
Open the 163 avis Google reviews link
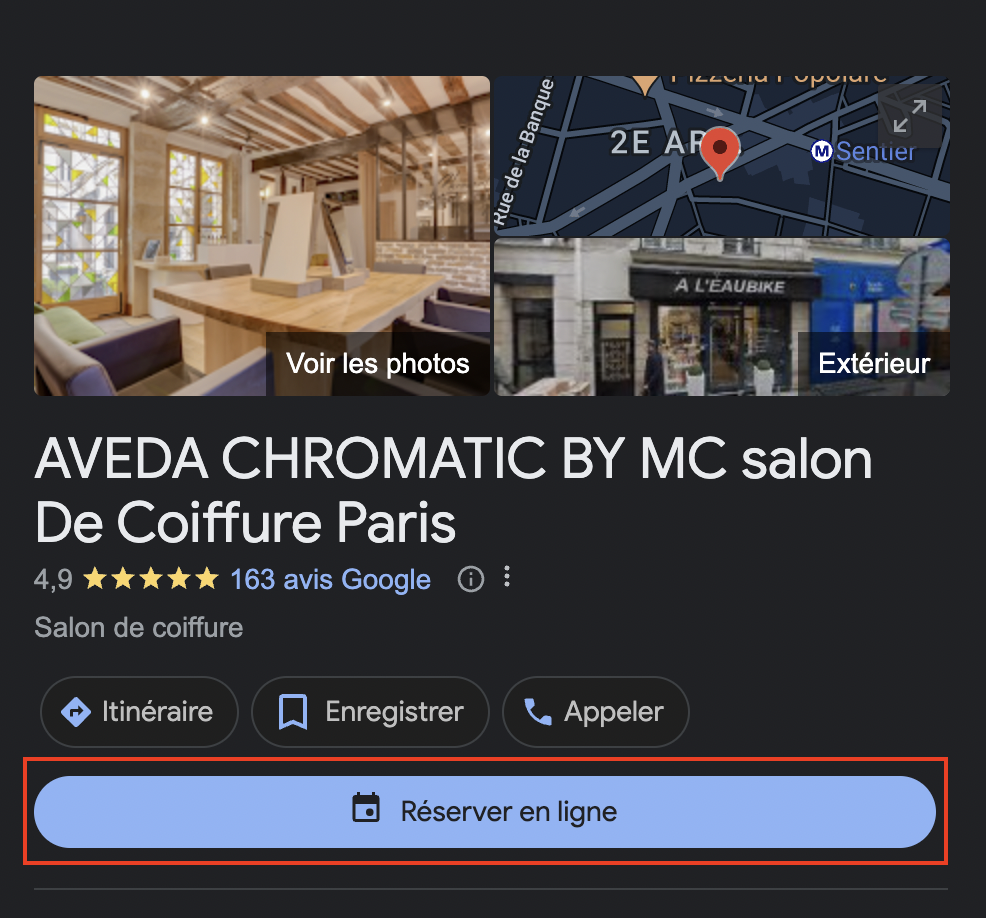(x=330, y=579)
